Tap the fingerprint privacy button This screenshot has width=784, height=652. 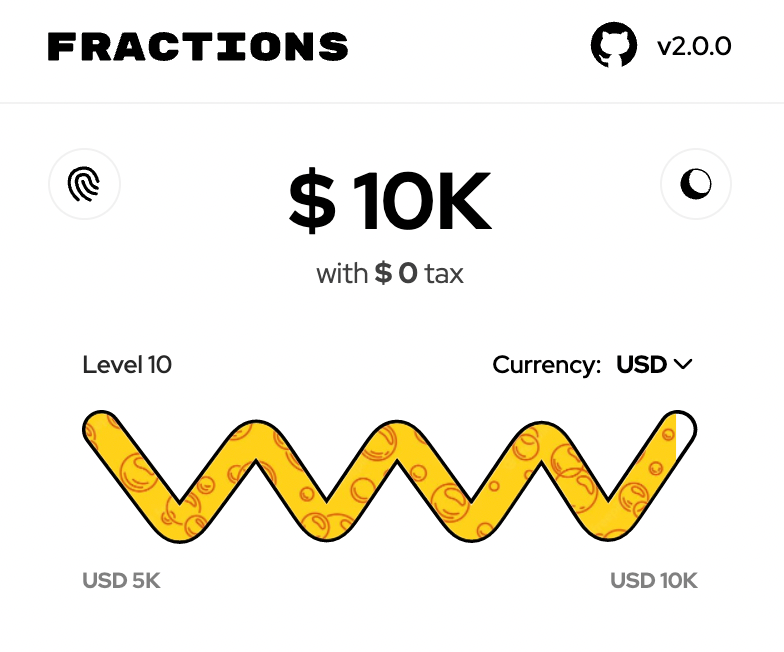pyautogui.click(x=84, y=184)
